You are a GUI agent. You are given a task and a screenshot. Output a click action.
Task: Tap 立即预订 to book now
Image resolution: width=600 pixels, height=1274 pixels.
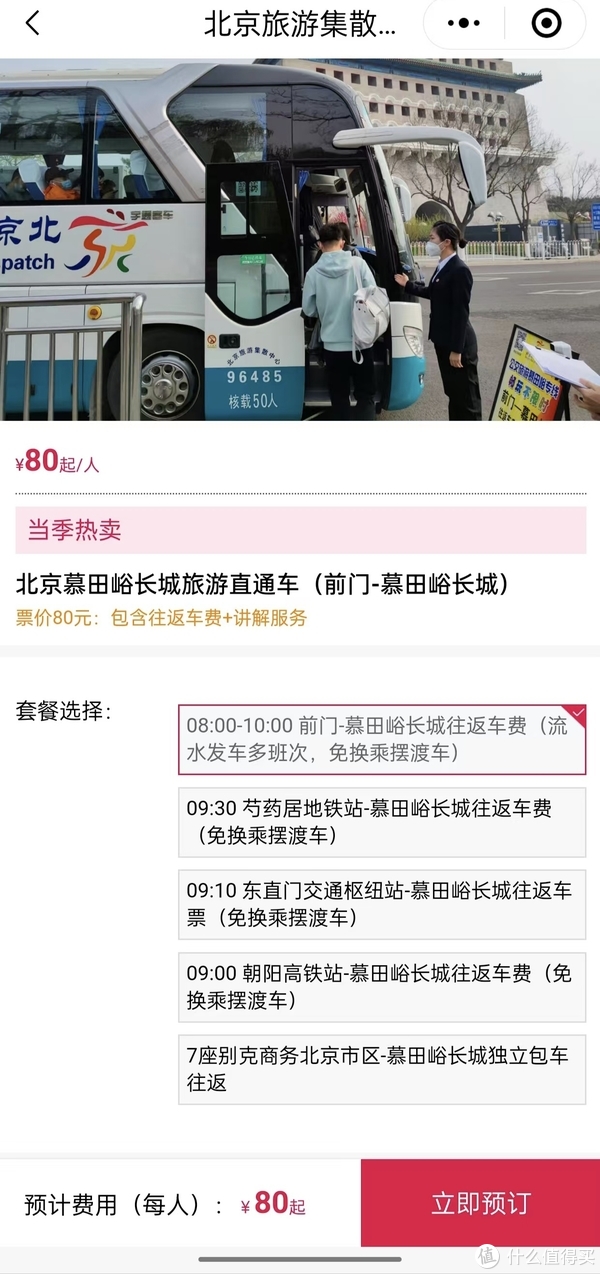(480, 1203)
